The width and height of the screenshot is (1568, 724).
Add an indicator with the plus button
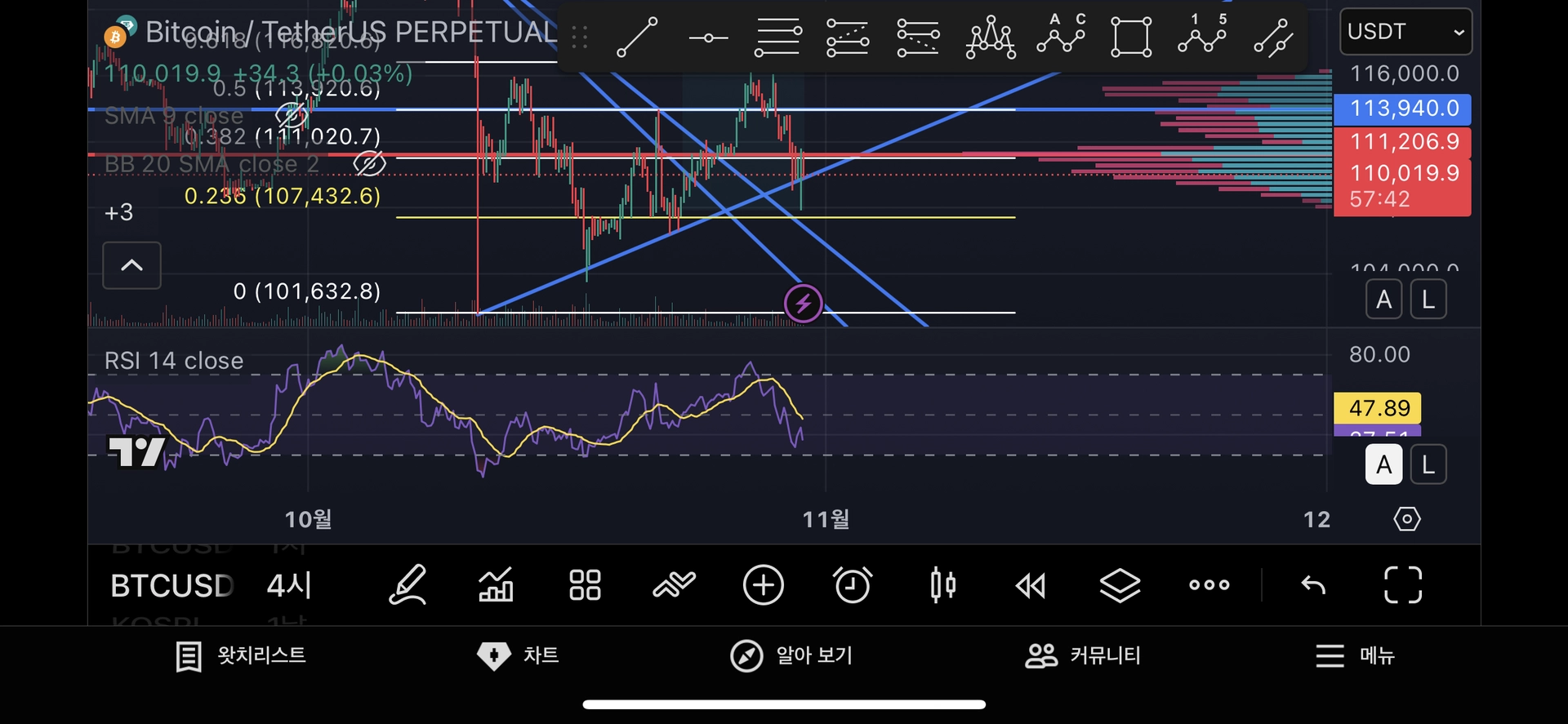(763, 585)
